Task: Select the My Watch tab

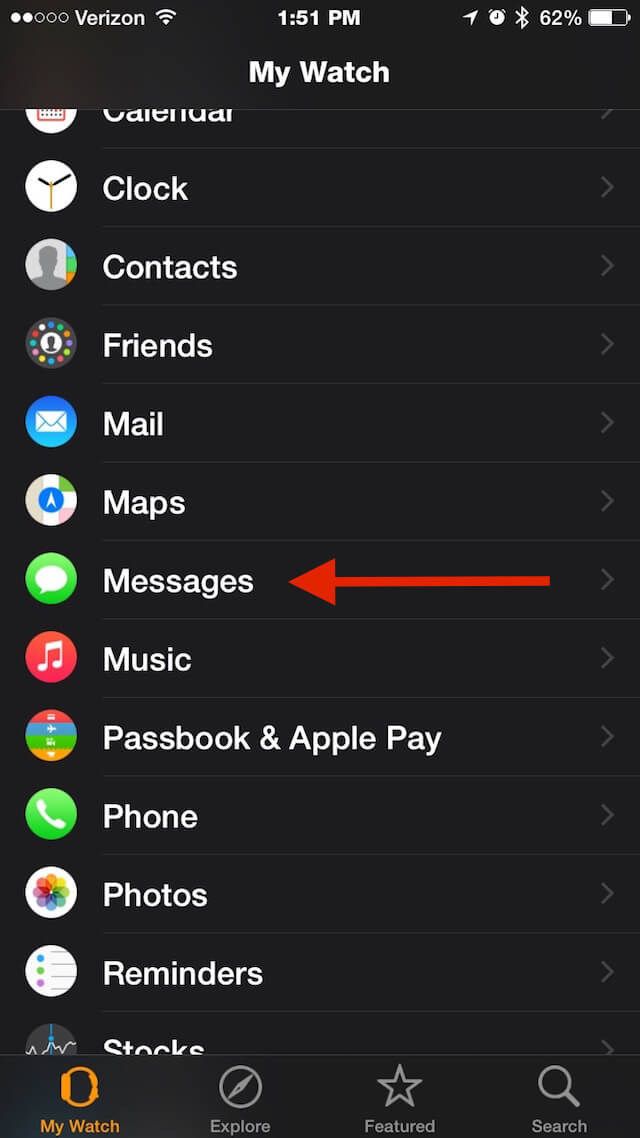Action: [x=80, y=1097]
